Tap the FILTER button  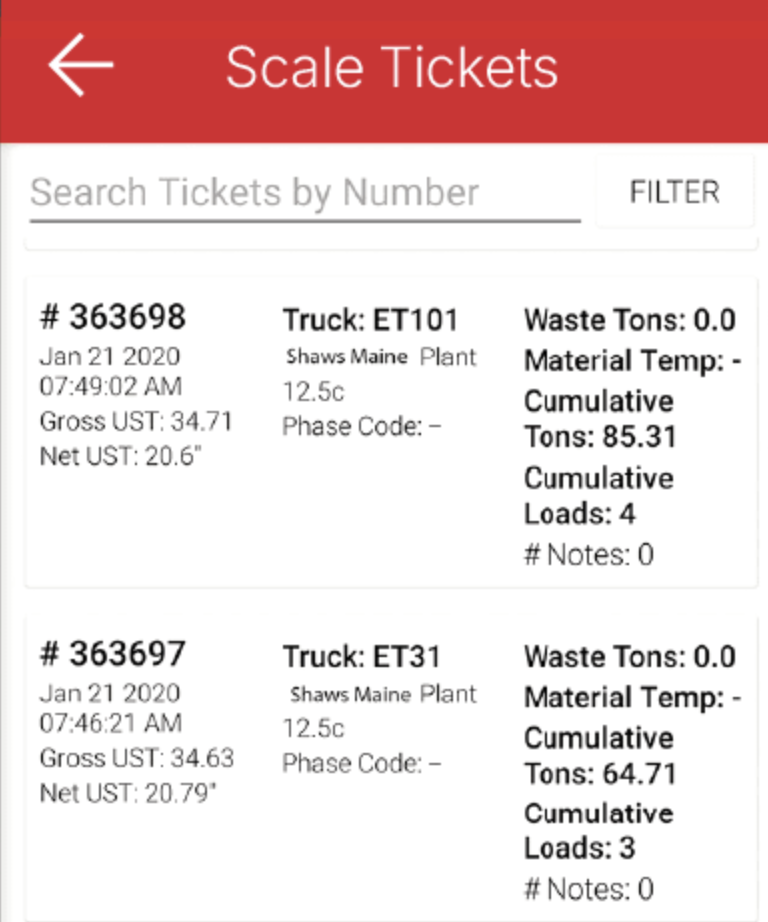[x=676, y=191]
